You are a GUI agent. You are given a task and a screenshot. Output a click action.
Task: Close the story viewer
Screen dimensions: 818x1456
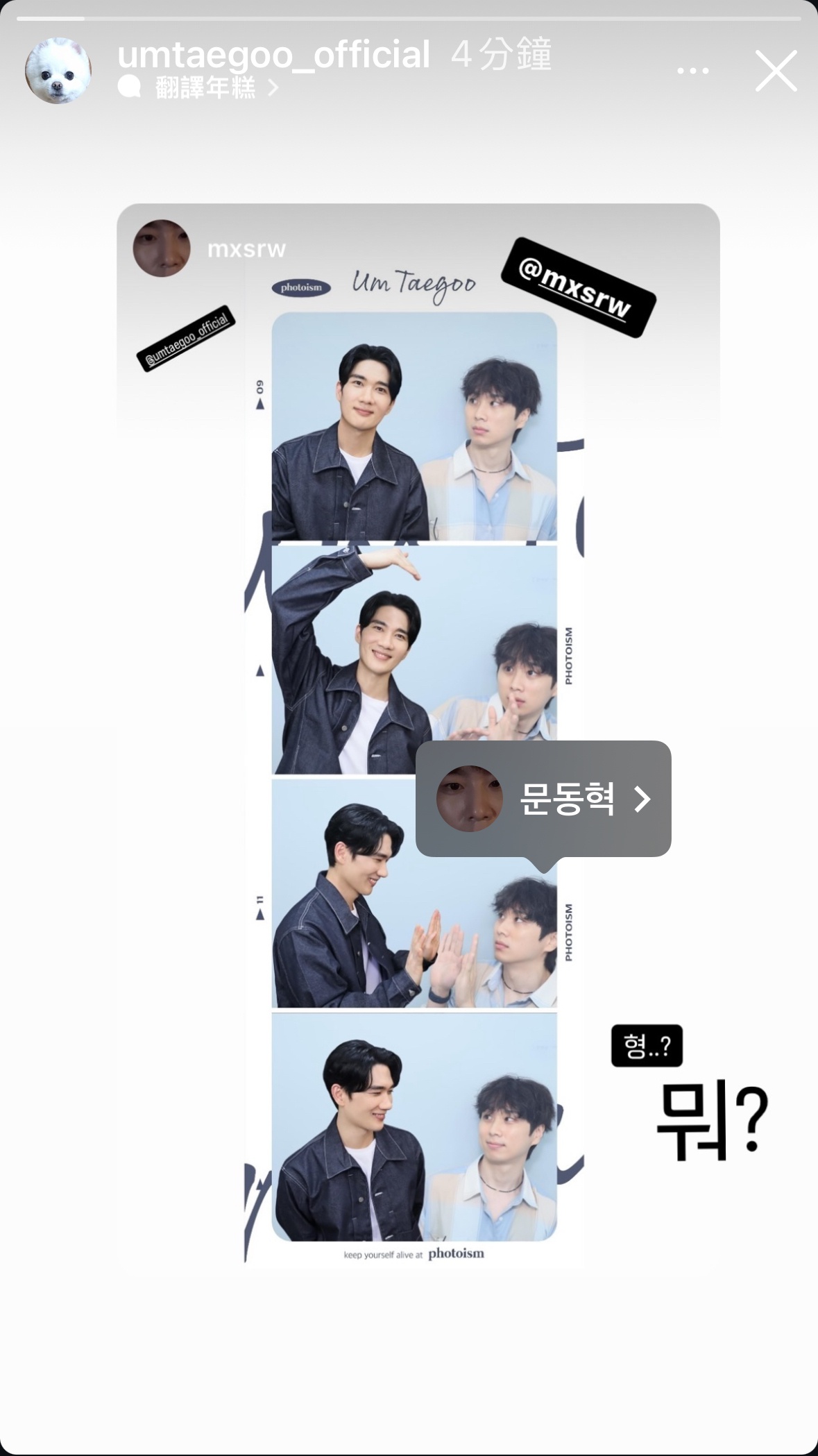(x=776, y=71)
